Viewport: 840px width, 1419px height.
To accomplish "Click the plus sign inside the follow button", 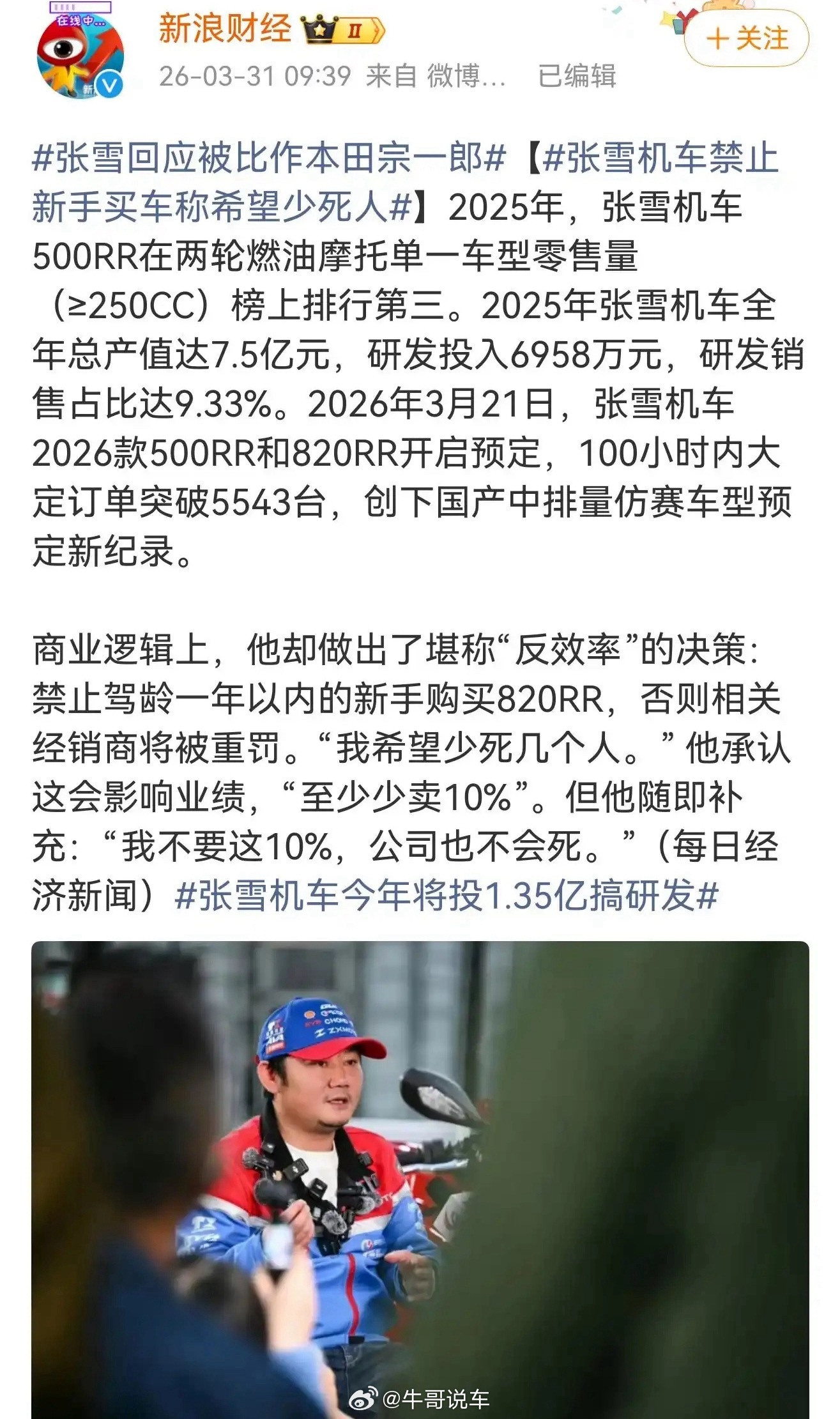I will (717, 39).
